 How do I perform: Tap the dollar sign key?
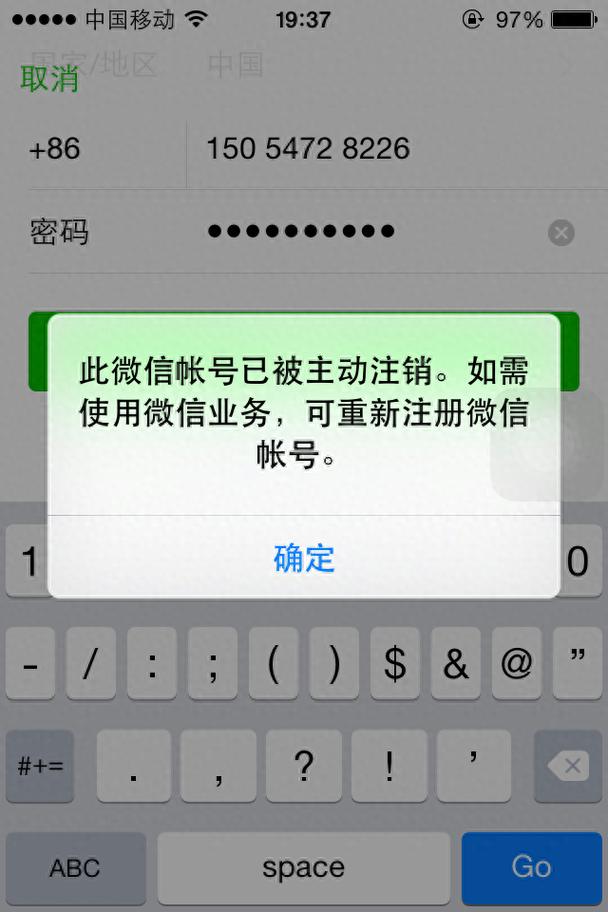pos(395,664)
